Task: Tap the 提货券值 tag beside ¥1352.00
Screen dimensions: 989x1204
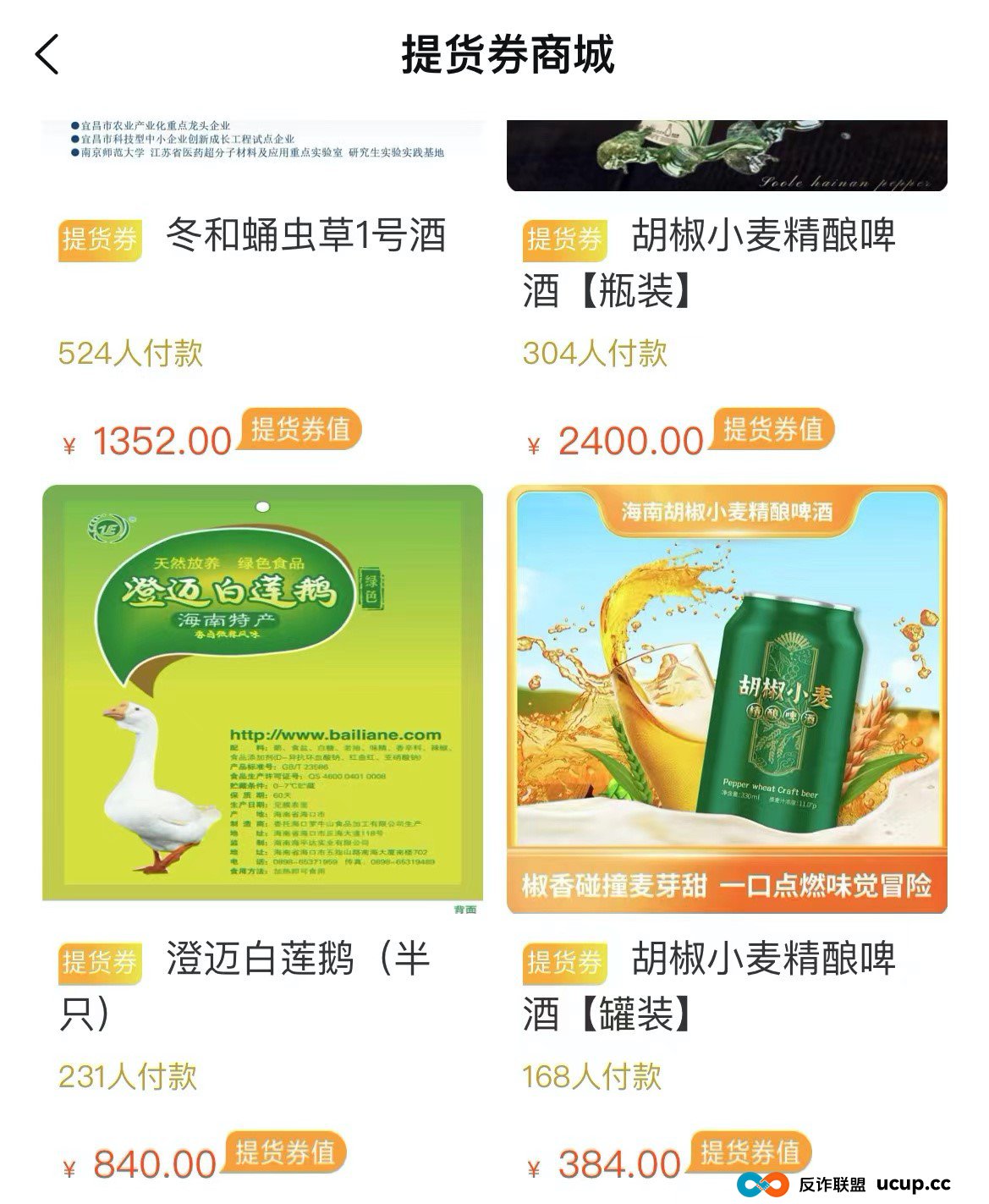Action: [301, 431]
